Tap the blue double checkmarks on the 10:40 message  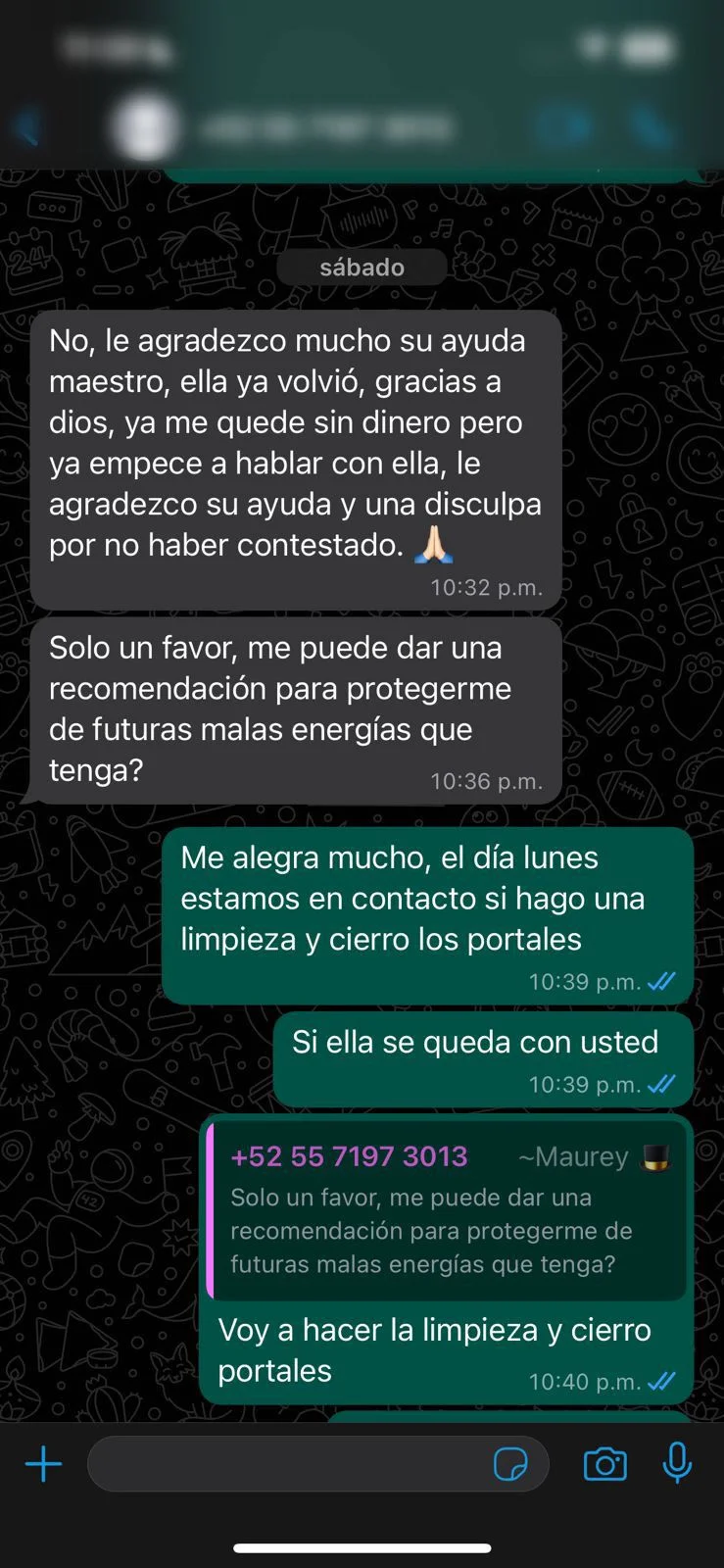664,1381
